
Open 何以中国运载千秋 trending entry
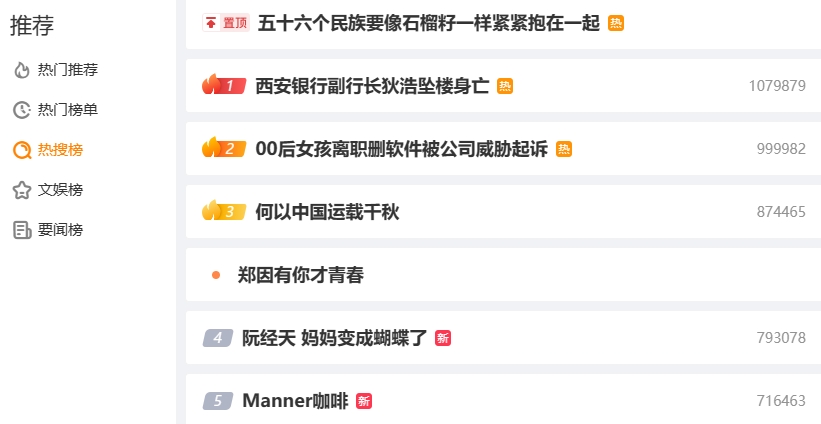(x=327, y=212)
